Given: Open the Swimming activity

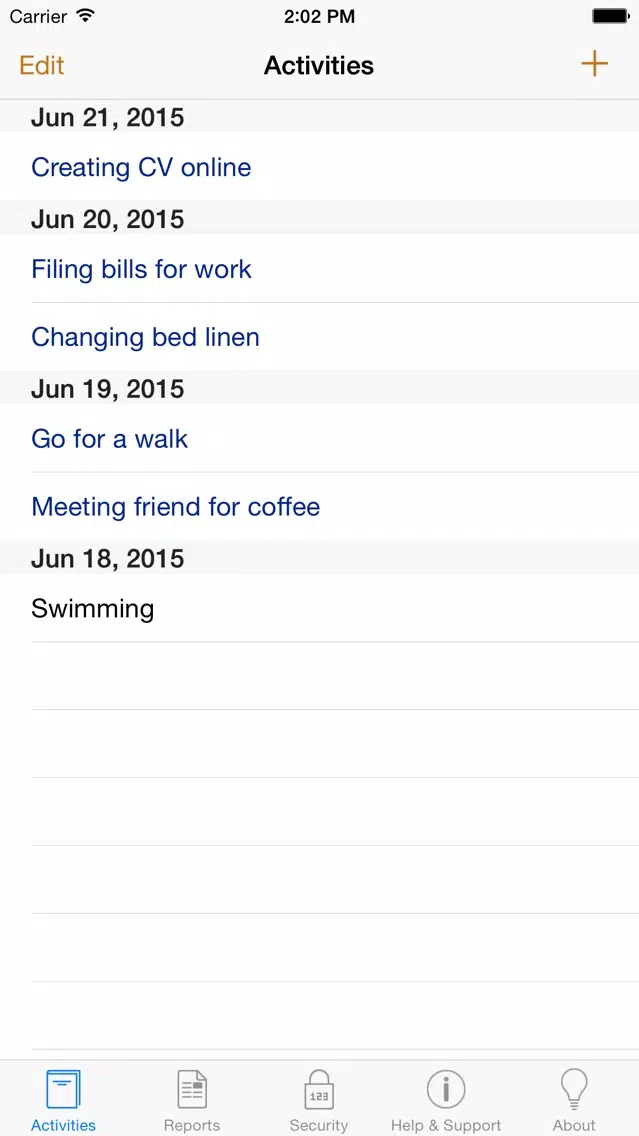Looking at the screenshot, I should 320,608.
